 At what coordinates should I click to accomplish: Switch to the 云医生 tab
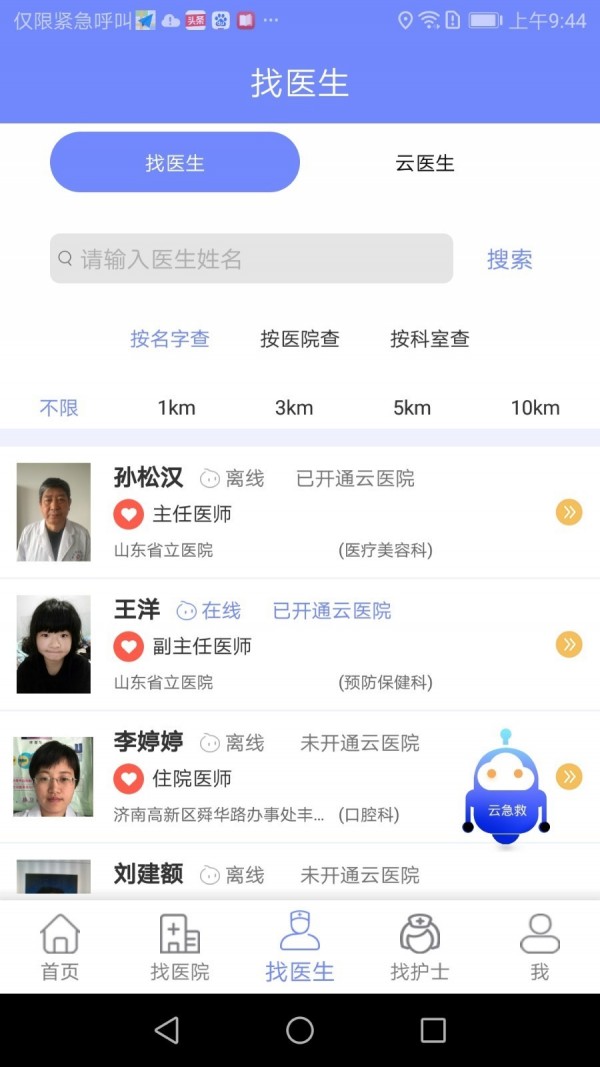(x=425, y=163)
